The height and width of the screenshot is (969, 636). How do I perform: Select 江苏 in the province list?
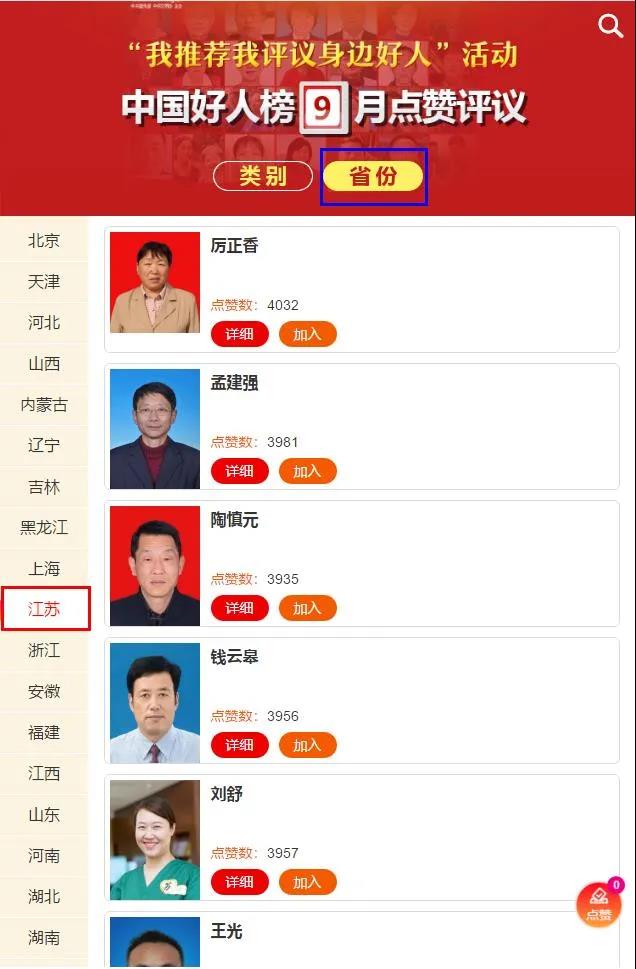tap(44, 609)
